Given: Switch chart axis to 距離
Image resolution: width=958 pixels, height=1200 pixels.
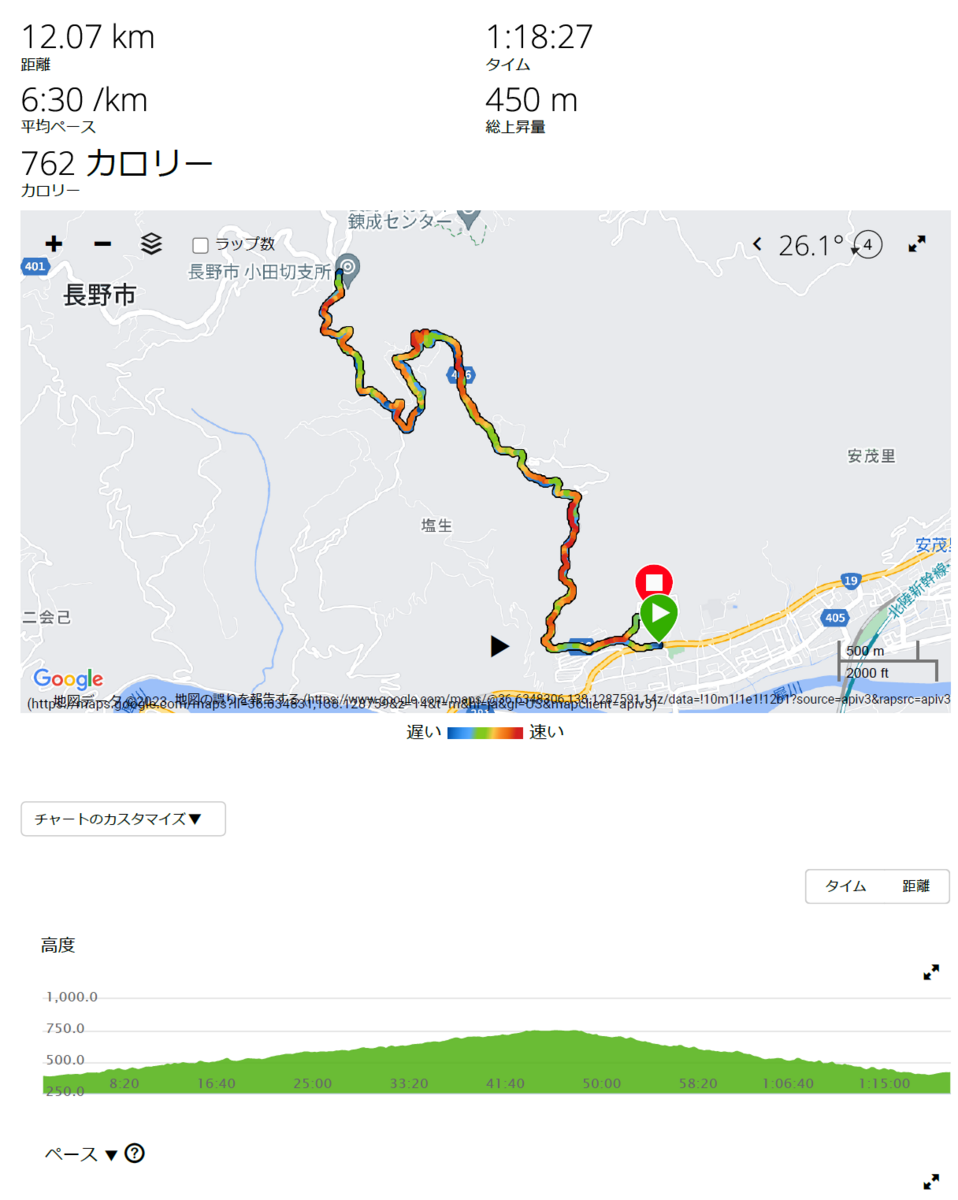Looking at the screenshot, I should click(x=915, y=886).
